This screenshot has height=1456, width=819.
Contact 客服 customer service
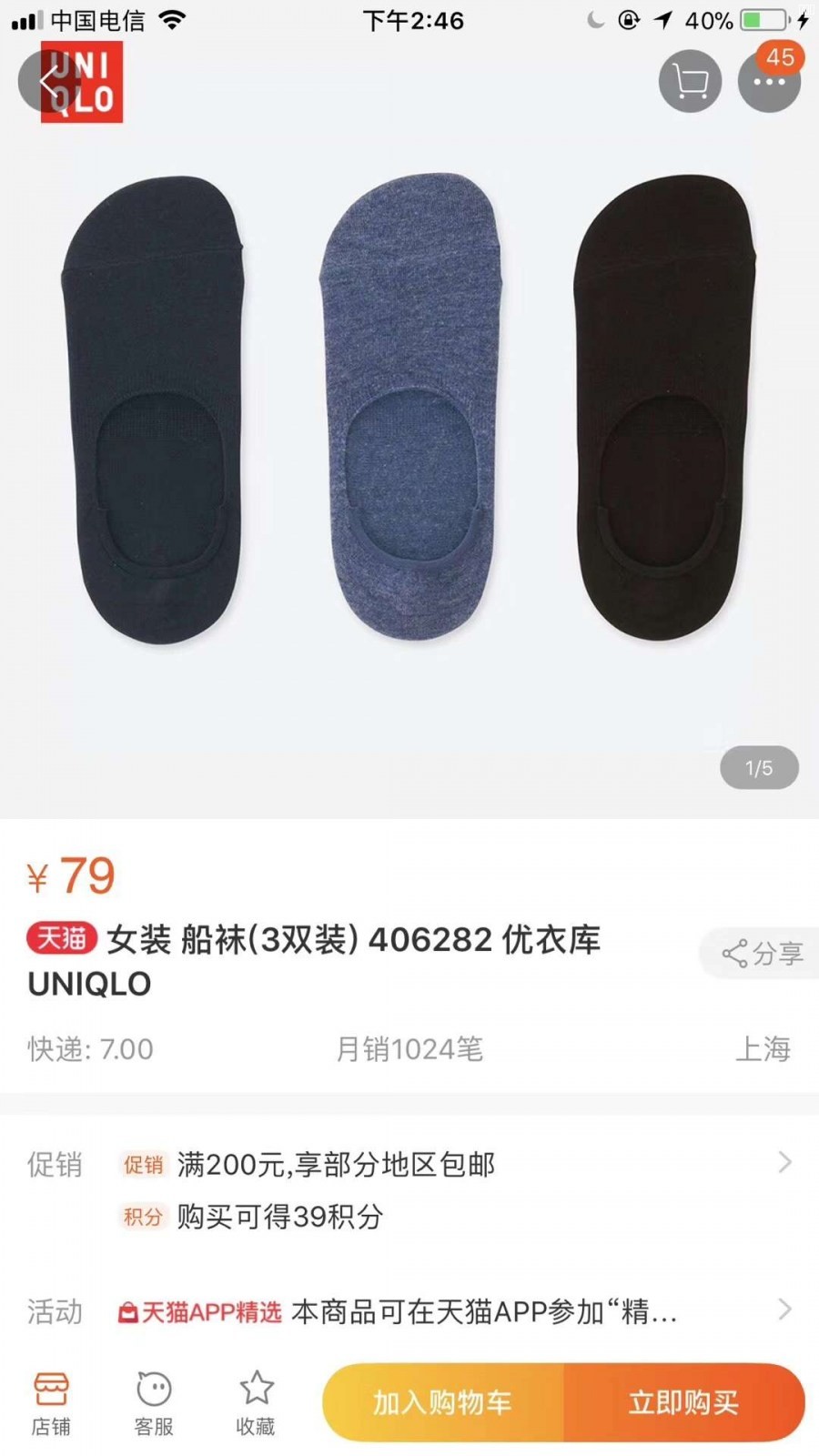[154, 1403]
